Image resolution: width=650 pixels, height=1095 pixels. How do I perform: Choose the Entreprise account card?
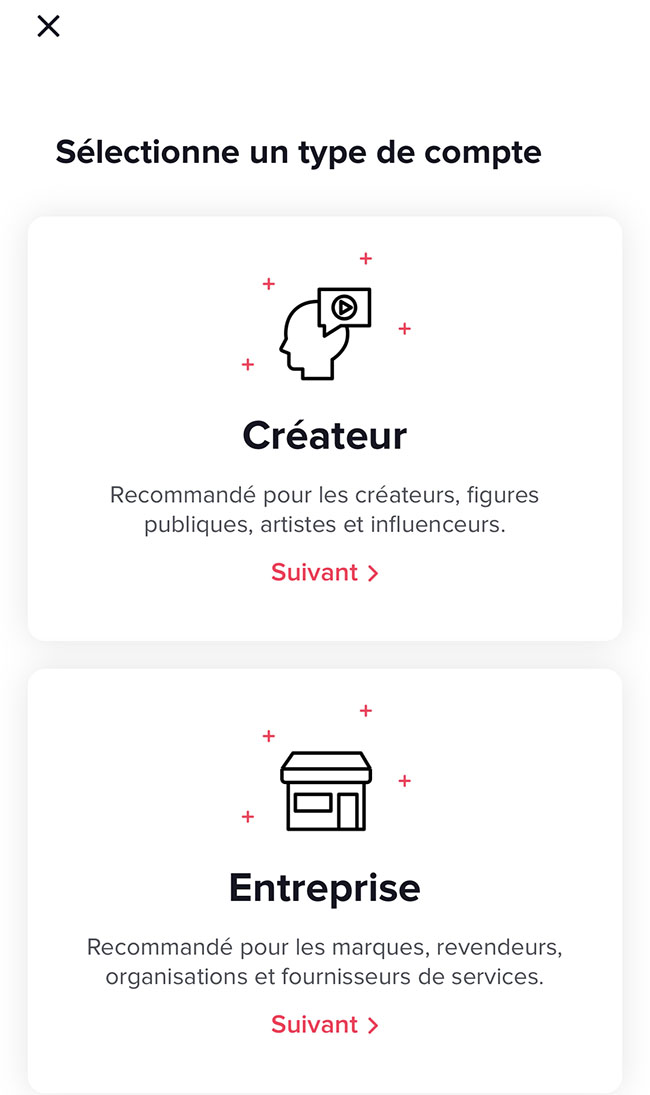tap(325, 881)
